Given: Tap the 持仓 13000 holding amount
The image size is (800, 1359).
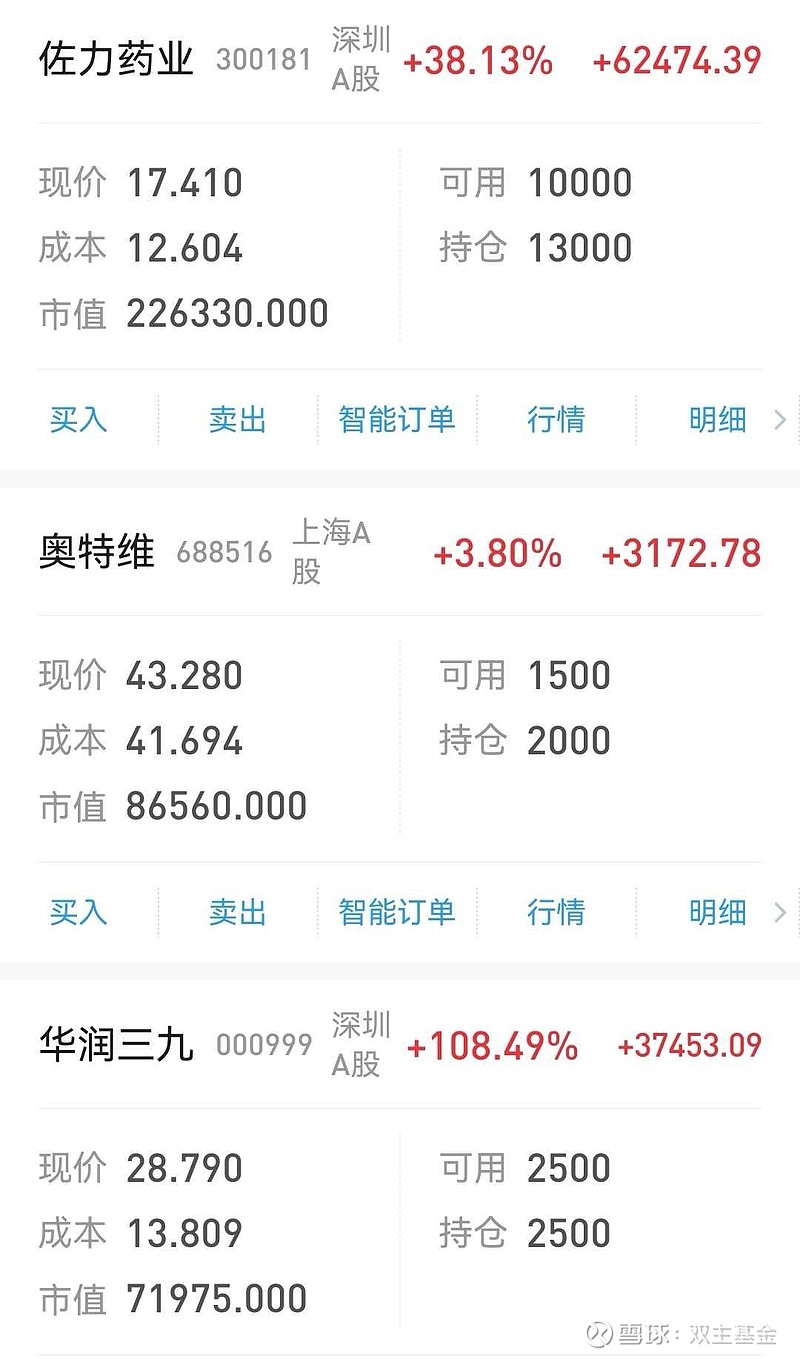Looking at the screenshot, I should pos(582,247).
